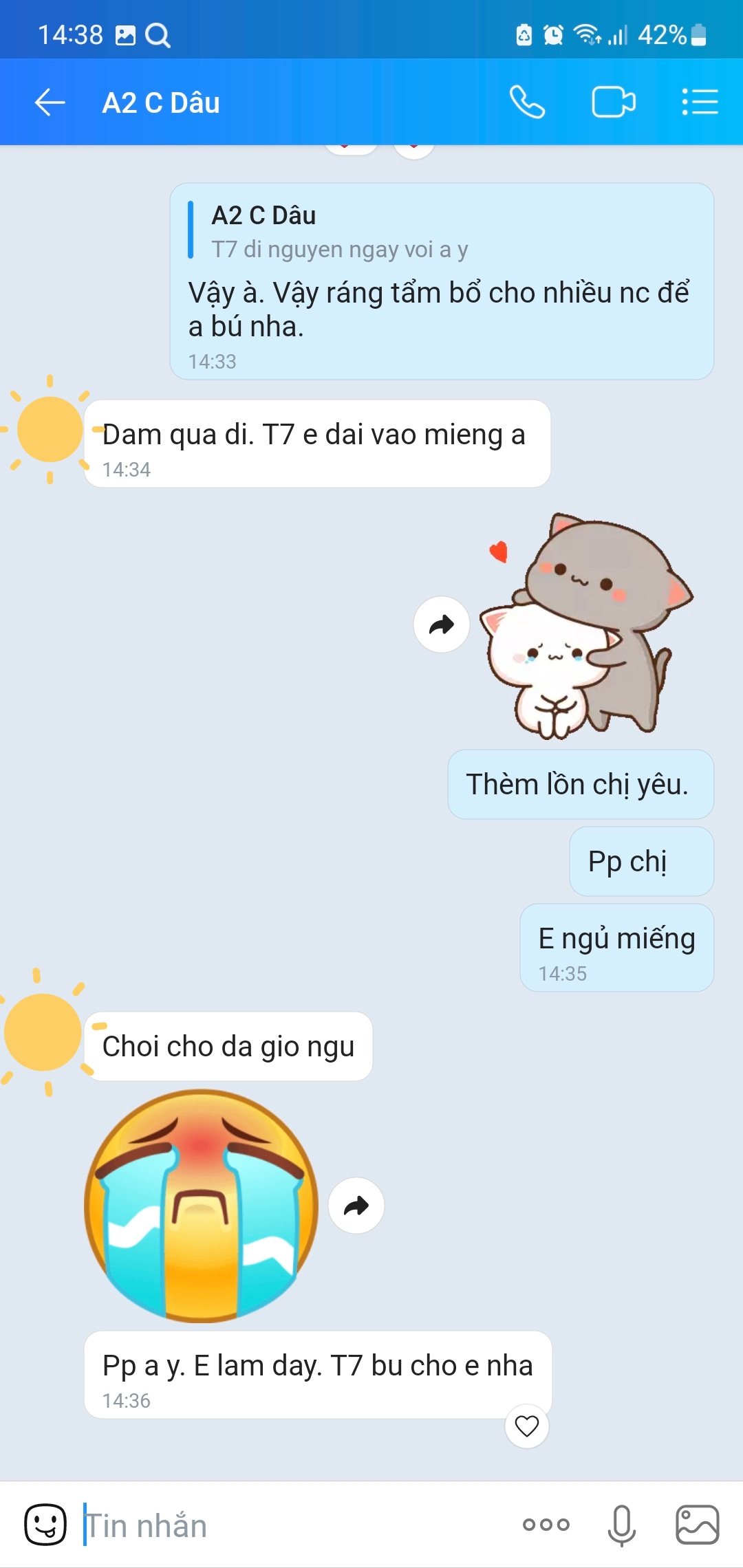Forward the cat hugging sticker
Image resolution: width=743 pixels, height=1568 pixels.
tap(442, 624)
